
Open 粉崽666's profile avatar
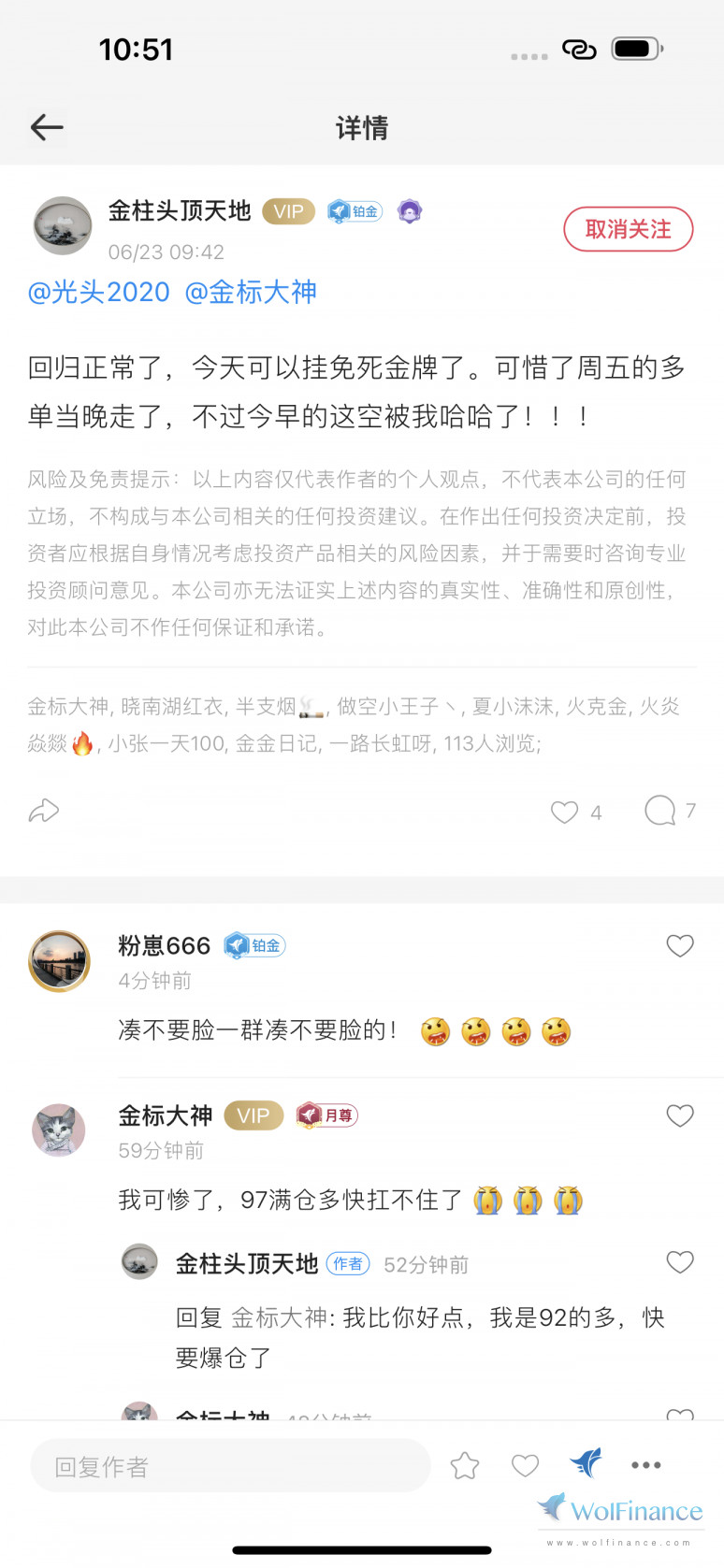(x=60, y=961)
